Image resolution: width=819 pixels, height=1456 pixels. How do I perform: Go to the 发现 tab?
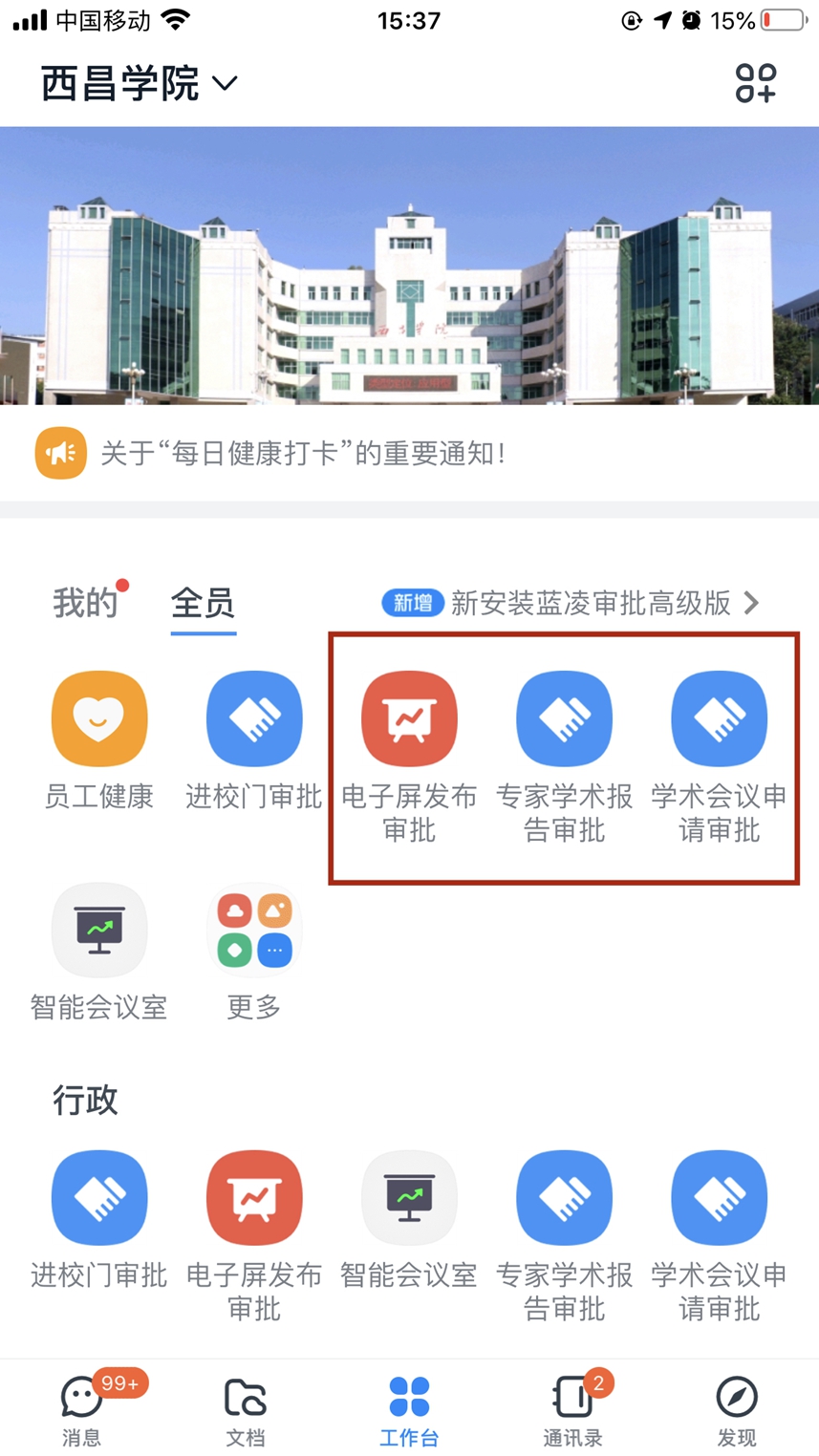(x=736, y=1410)
